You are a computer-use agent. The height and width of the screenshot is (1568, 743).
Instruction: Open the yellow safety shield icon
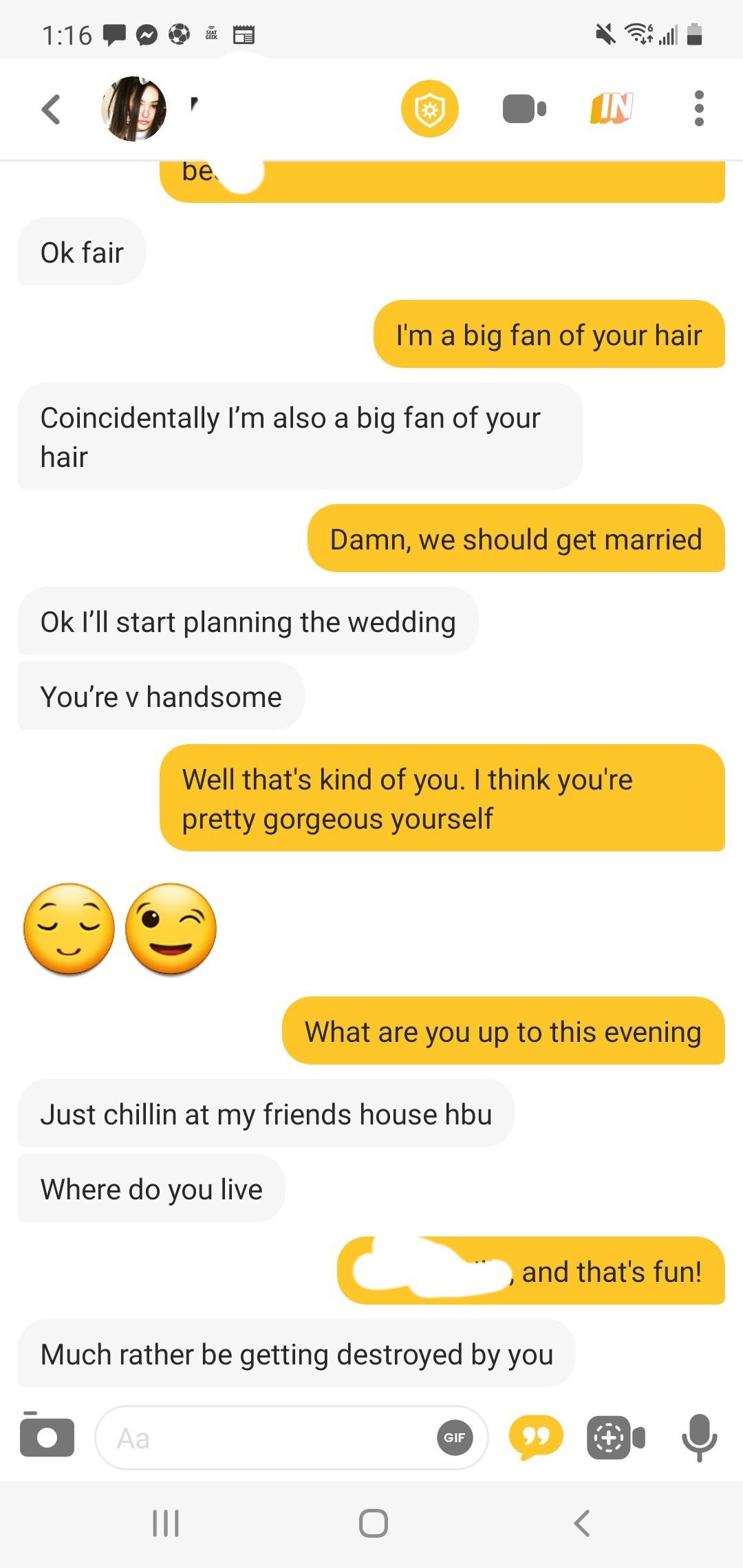(x=430, y=109)
